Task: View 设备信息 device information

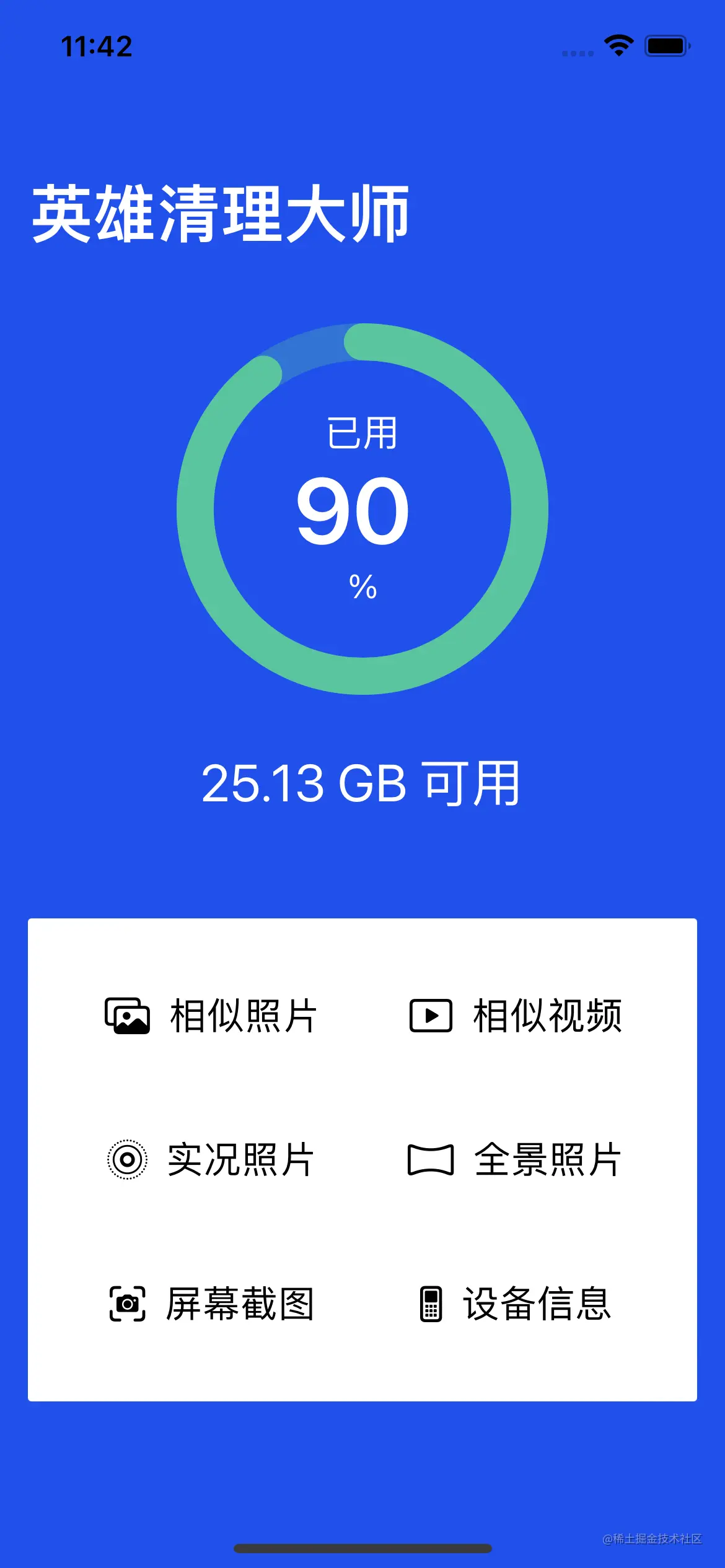Action: [x=516, y=1304]
